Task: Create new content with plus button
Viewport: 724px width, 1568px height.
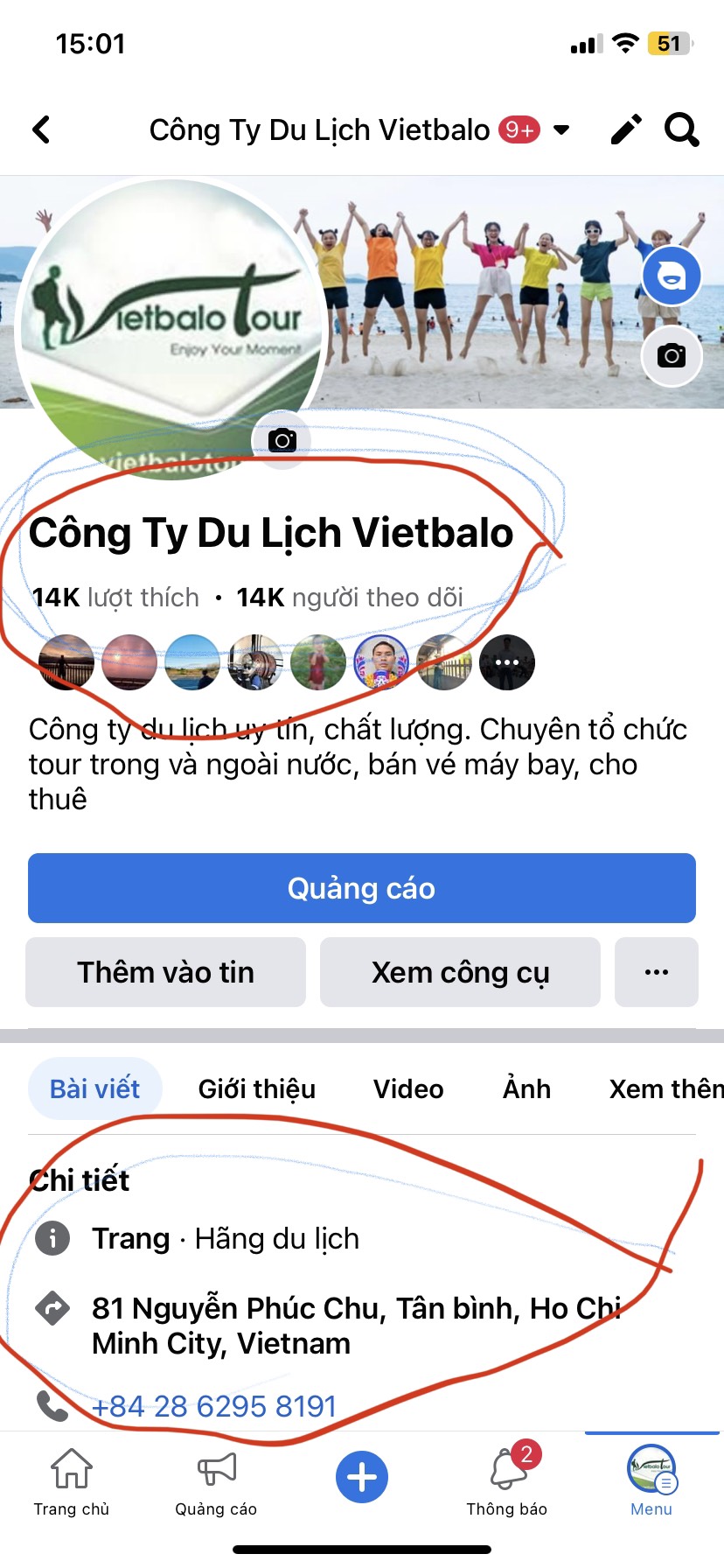Action: pos(362,1477)
